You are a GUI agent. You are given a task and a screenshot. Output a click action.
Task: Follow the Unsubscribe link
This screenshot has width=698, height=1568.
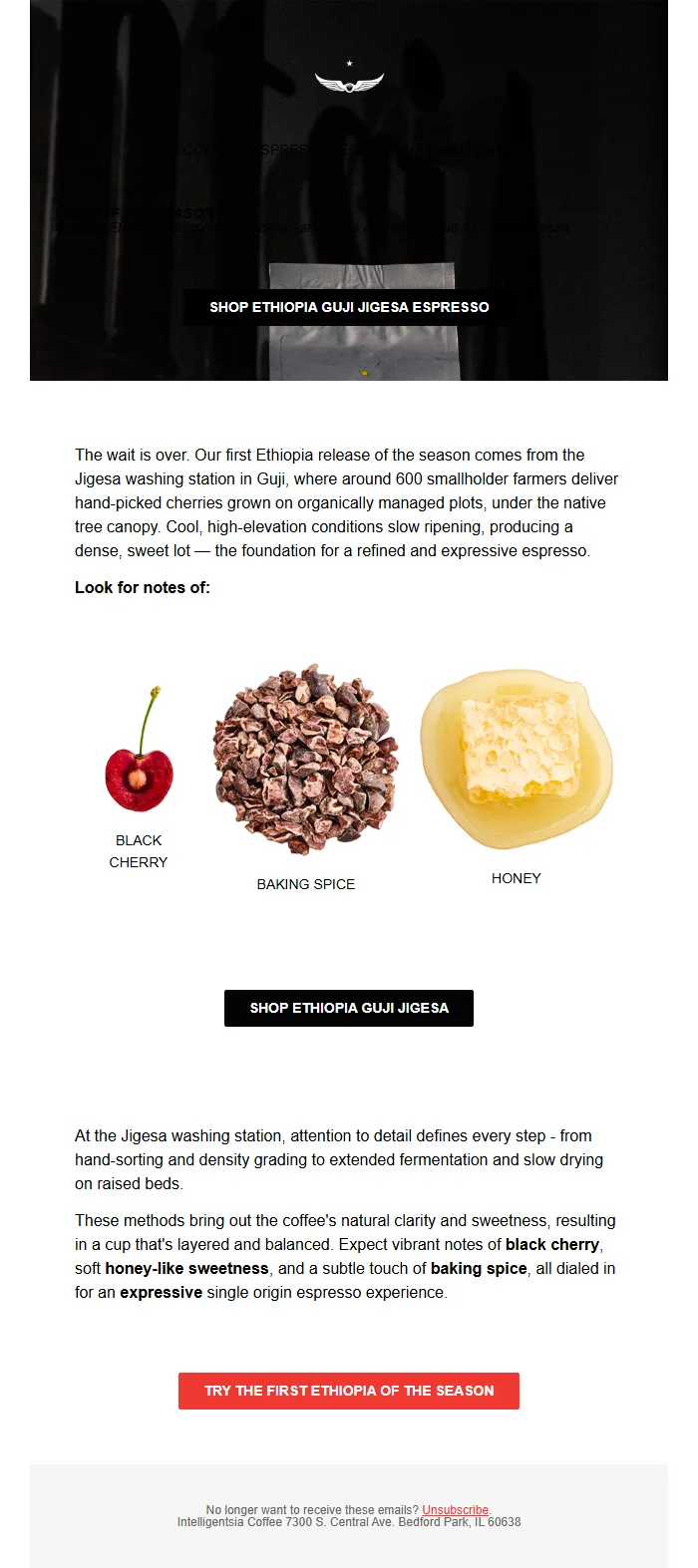point(455,1509)
